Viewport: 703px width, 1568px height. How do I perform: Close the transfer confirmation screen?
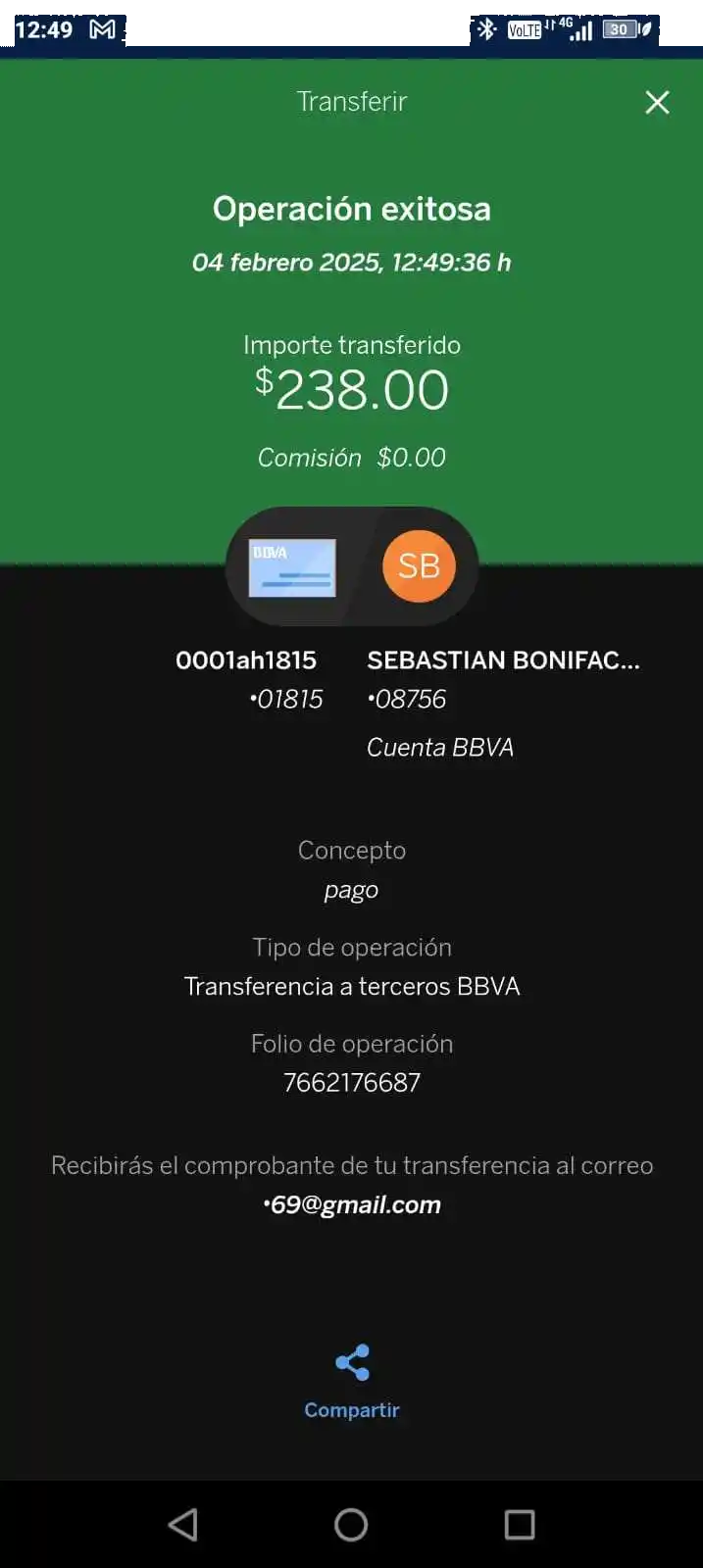657,102
